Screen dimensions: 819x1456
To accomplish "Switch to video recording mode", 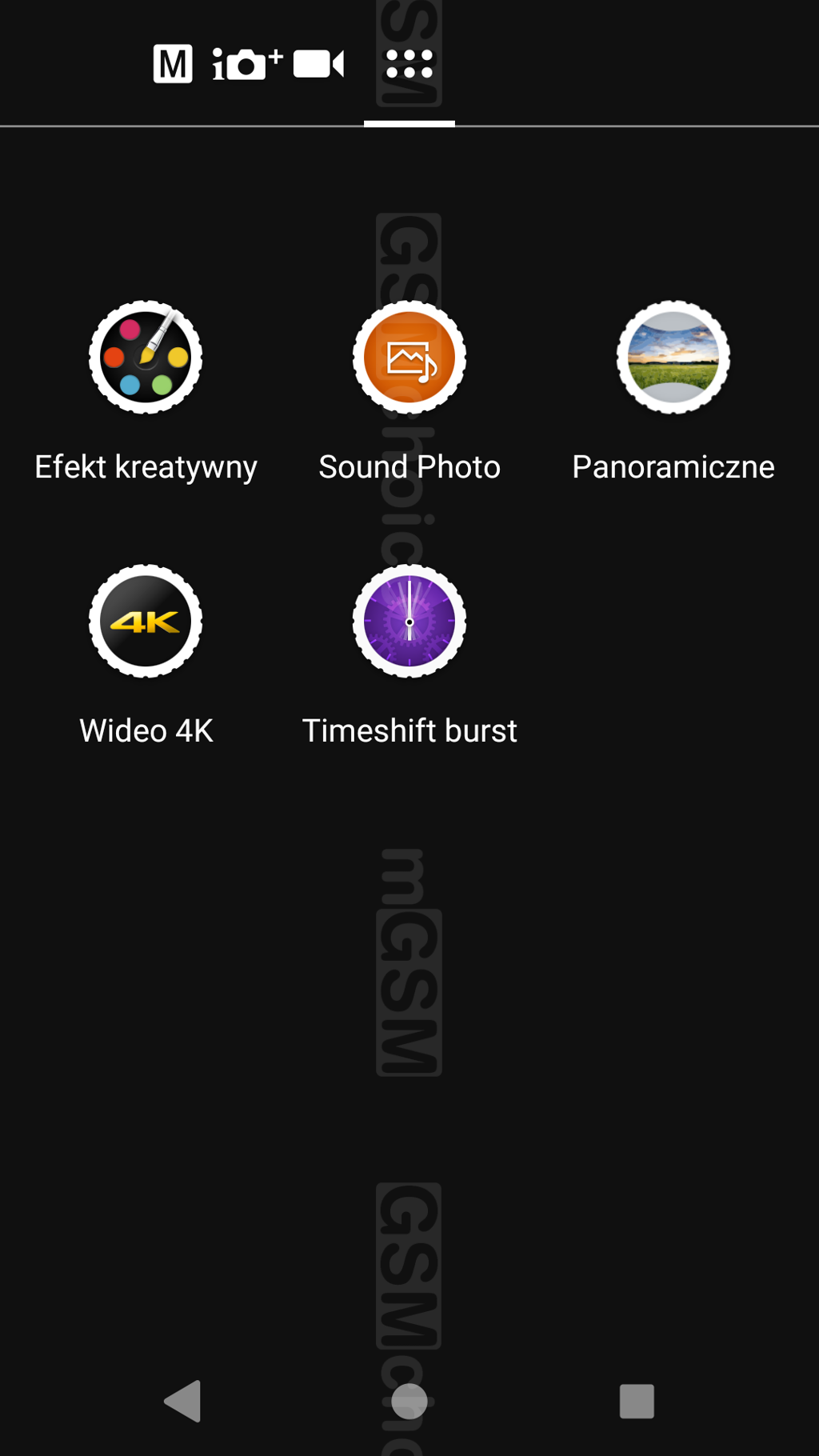I will click(318, 64).
